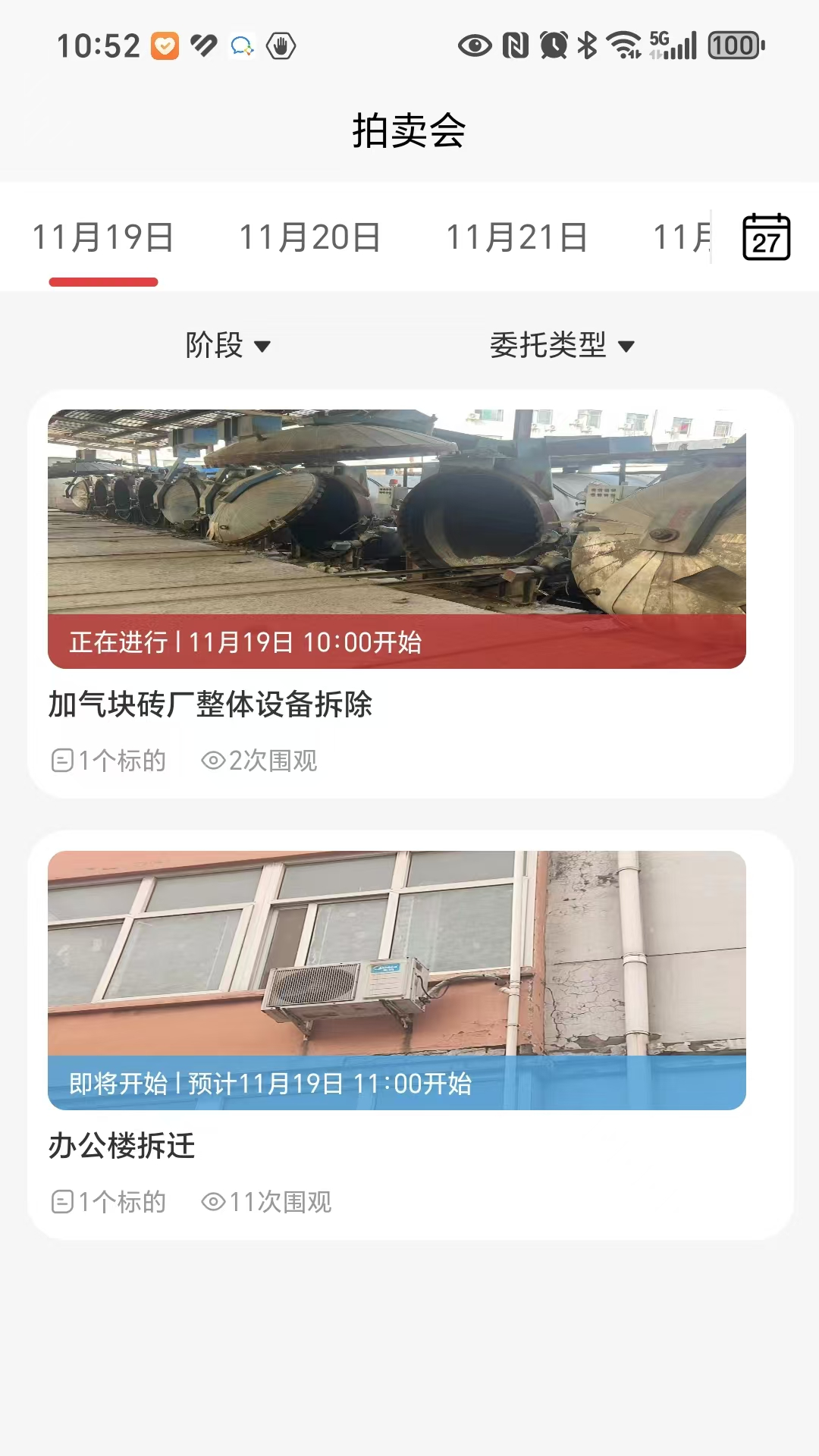The width and height of the screenshot is (819, 1456).
Task: Select the 11月19日 date tab
Action: pyautogui.click(x=103, y=237)
